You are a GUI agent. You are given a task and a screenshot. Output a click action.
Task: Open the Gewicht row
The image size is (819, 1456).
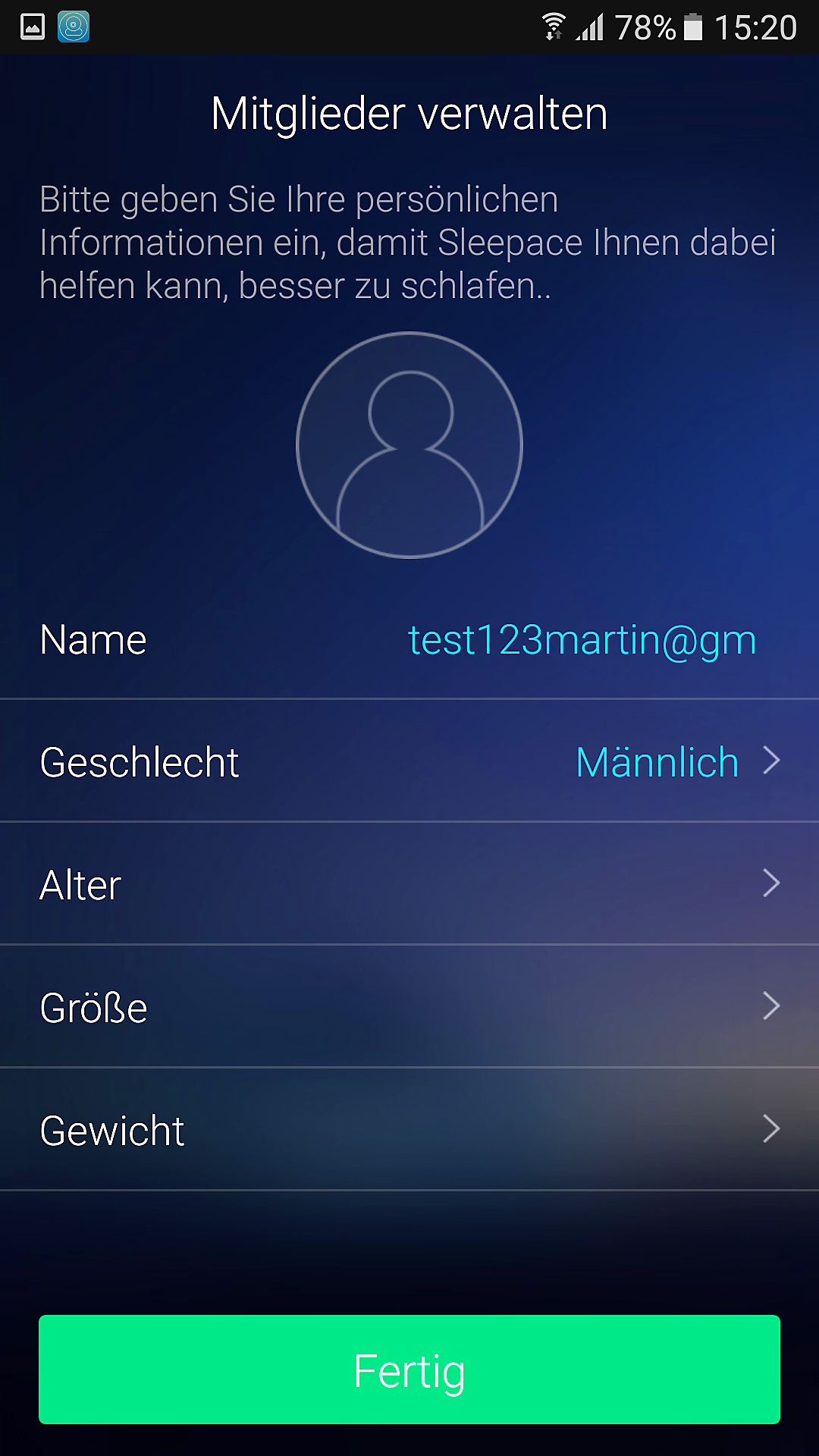[409, 1130]
